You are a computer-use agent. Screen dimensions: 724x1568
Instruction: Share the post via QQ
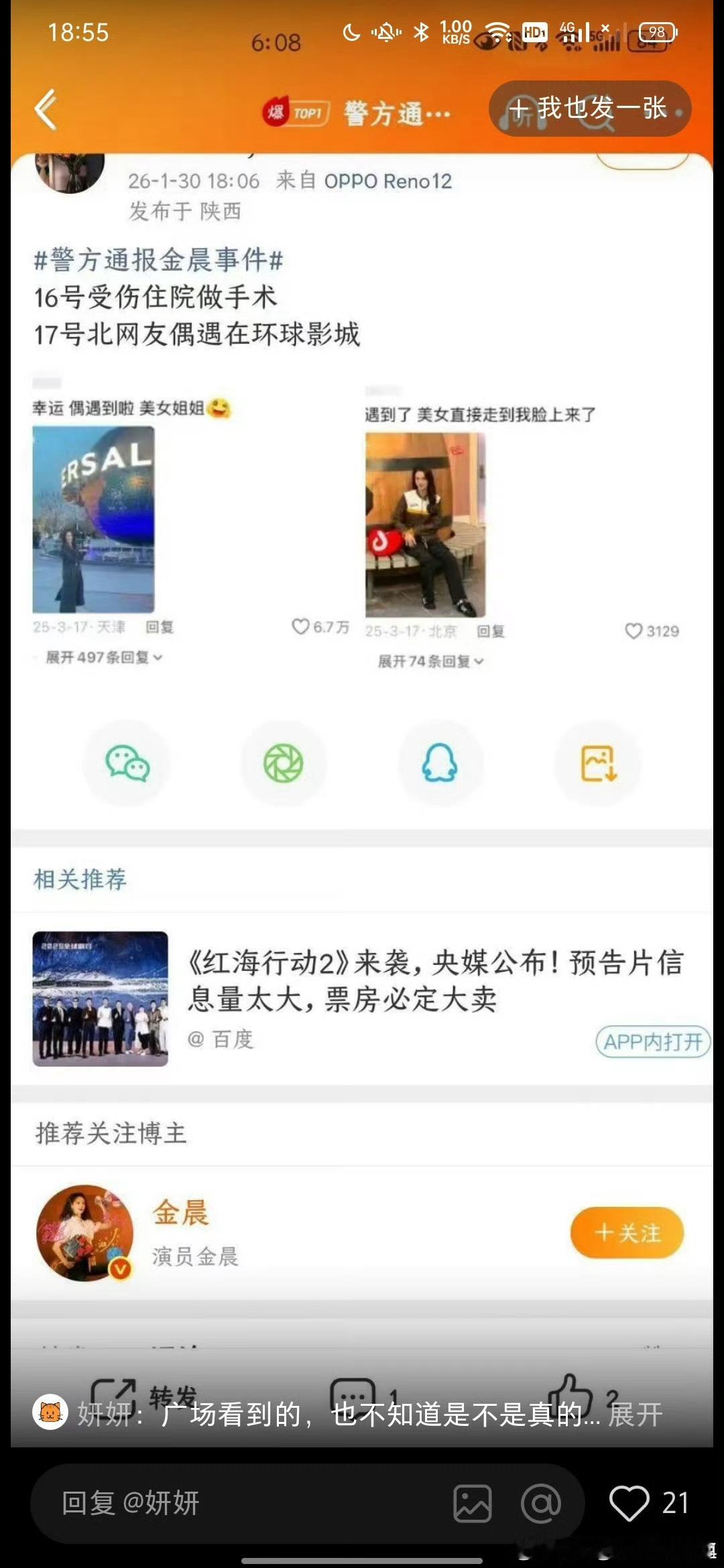[x=440, y=763]
